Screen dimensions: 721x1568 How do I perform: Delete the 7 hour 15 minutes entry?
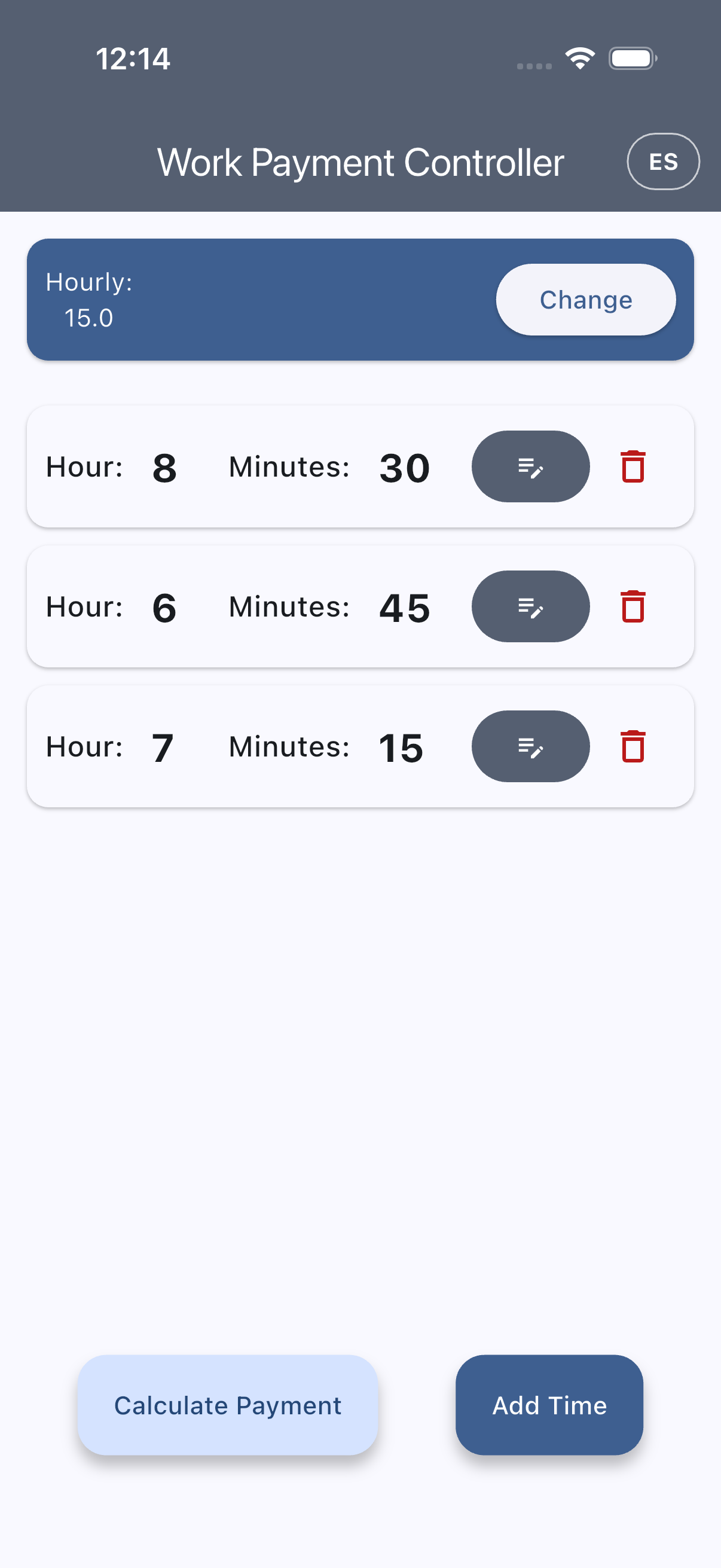coord(633,746)
